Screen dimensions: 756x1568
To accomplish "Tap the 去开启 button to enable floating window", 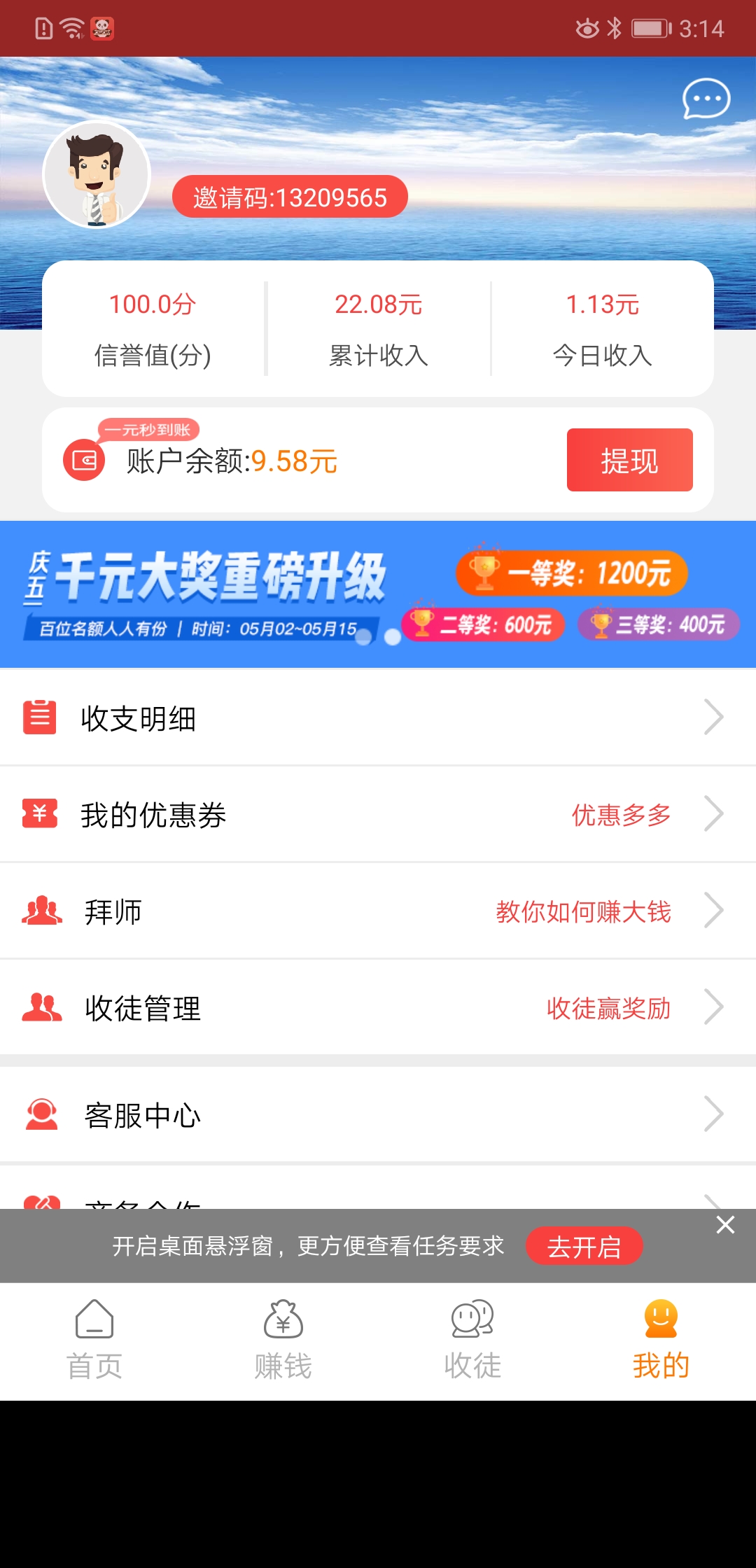I will coord(585,1247).
